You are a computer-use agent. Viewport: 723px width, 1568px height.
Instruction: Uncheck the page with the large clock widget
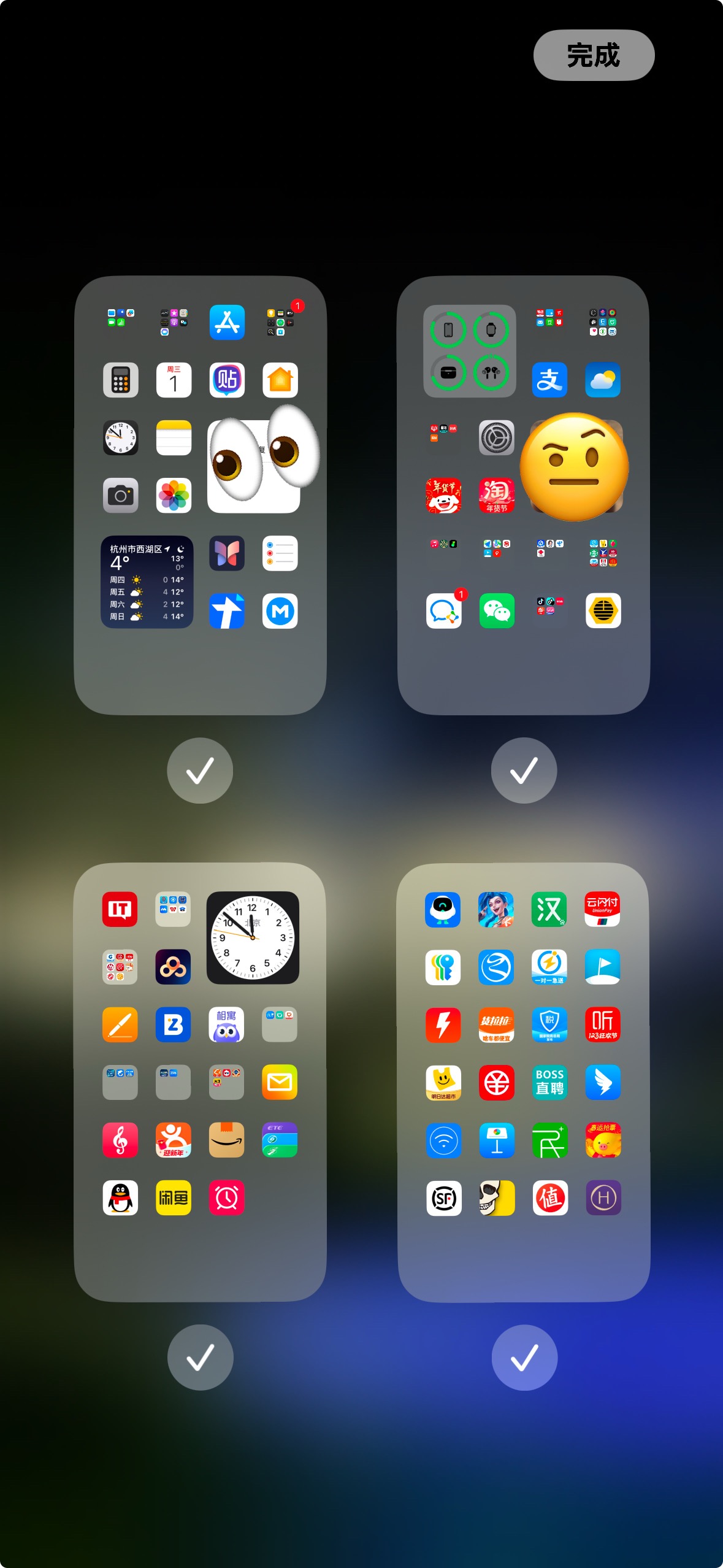pyautogui.click(x=200, y=1357)
